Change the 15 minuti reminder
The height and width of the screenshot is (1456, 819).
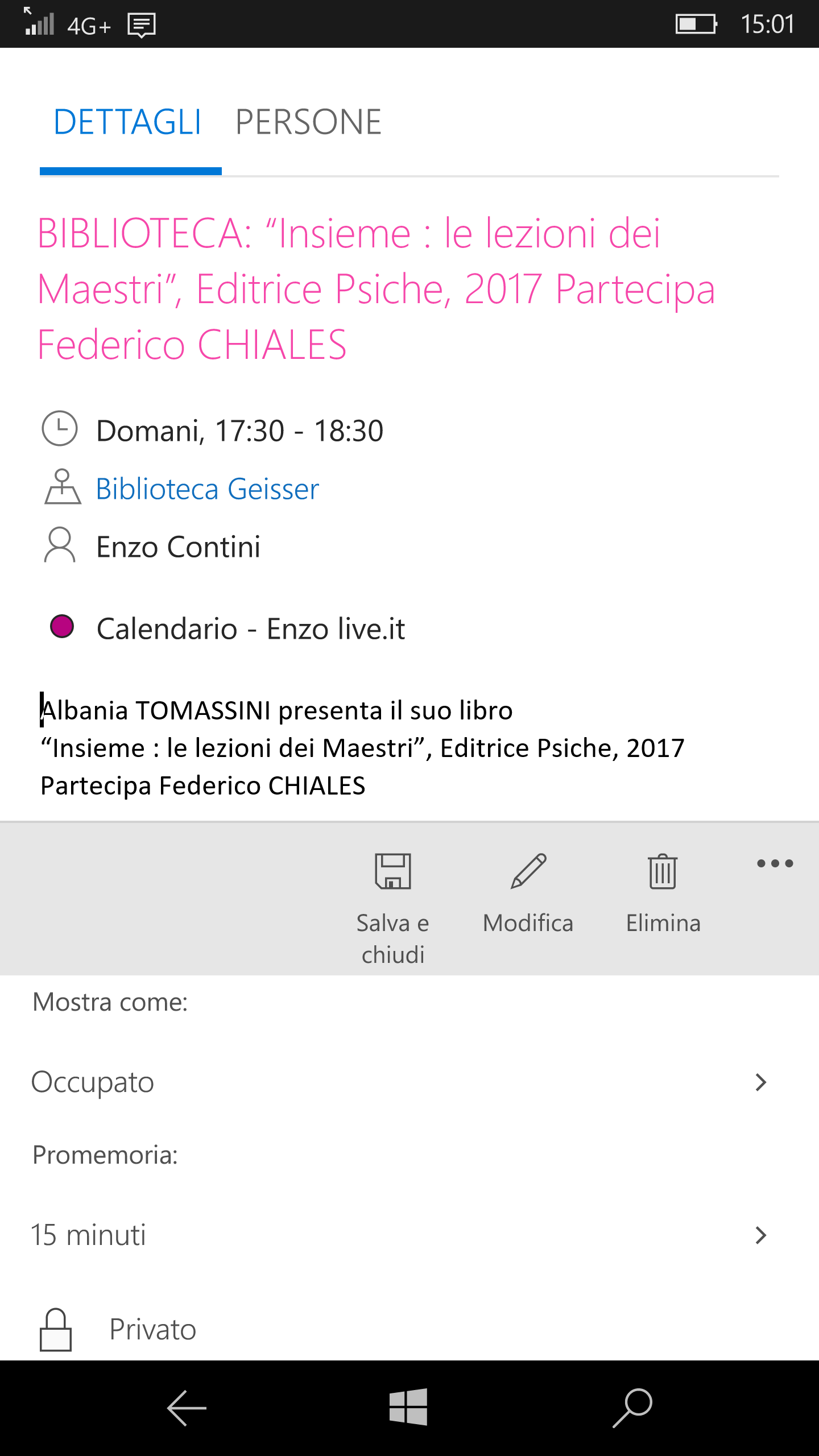pyautogui.click(x=398, y=1235)
